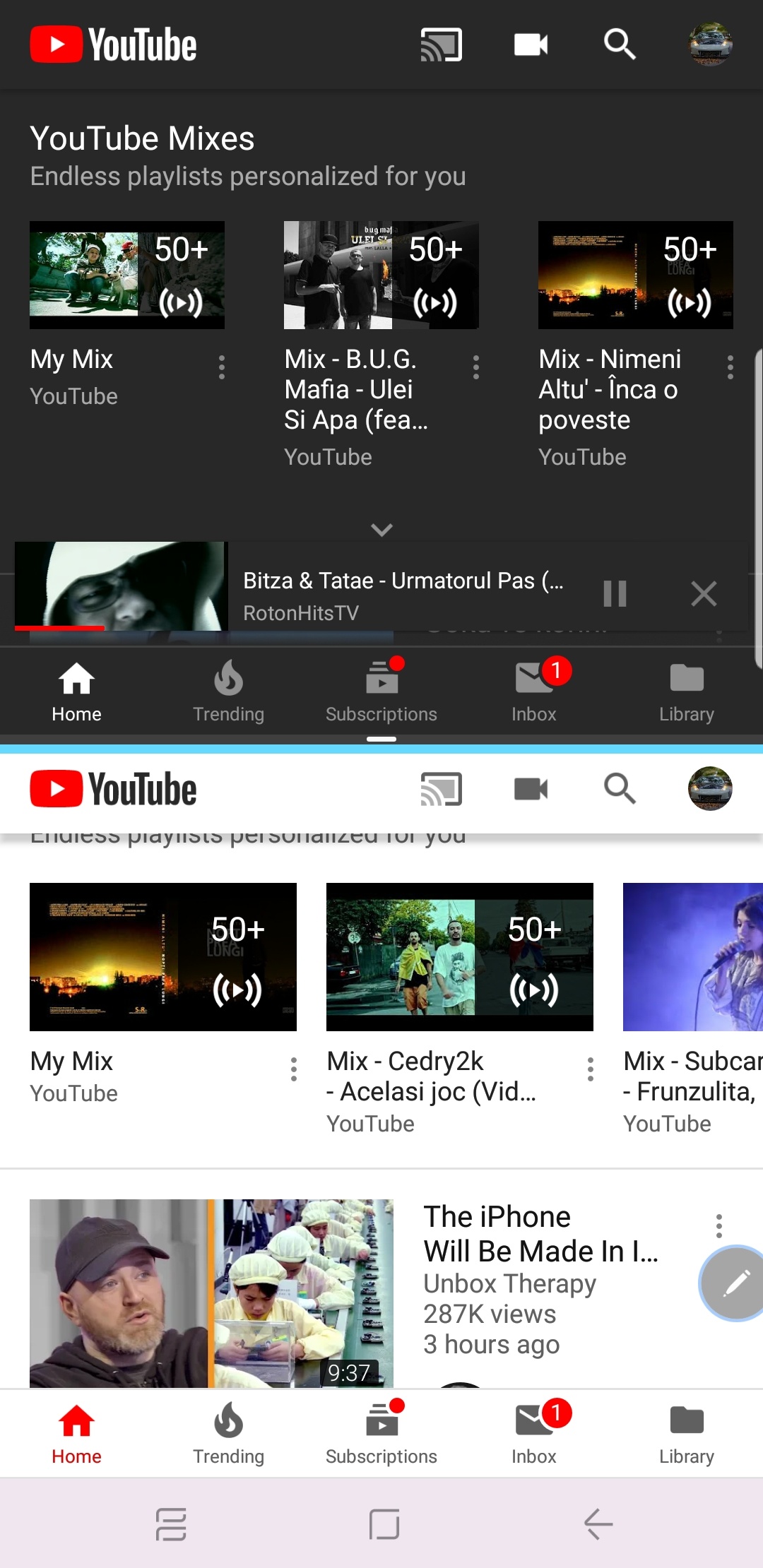The width and height of the screenshot is (763, 1568).
Task: Pause the Bitza & Tatae miniplayer video
Action: tap(615, 593)
